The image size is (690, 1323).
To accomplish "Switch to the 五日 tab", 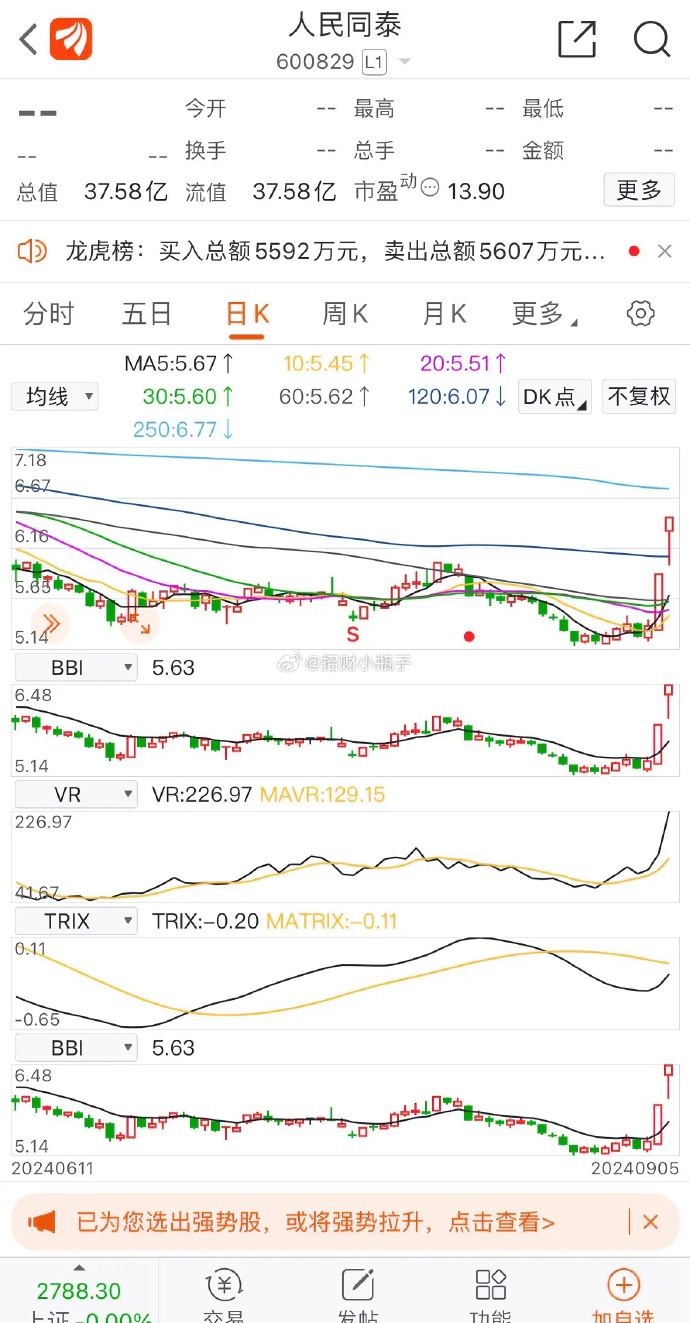I will 147,314.
